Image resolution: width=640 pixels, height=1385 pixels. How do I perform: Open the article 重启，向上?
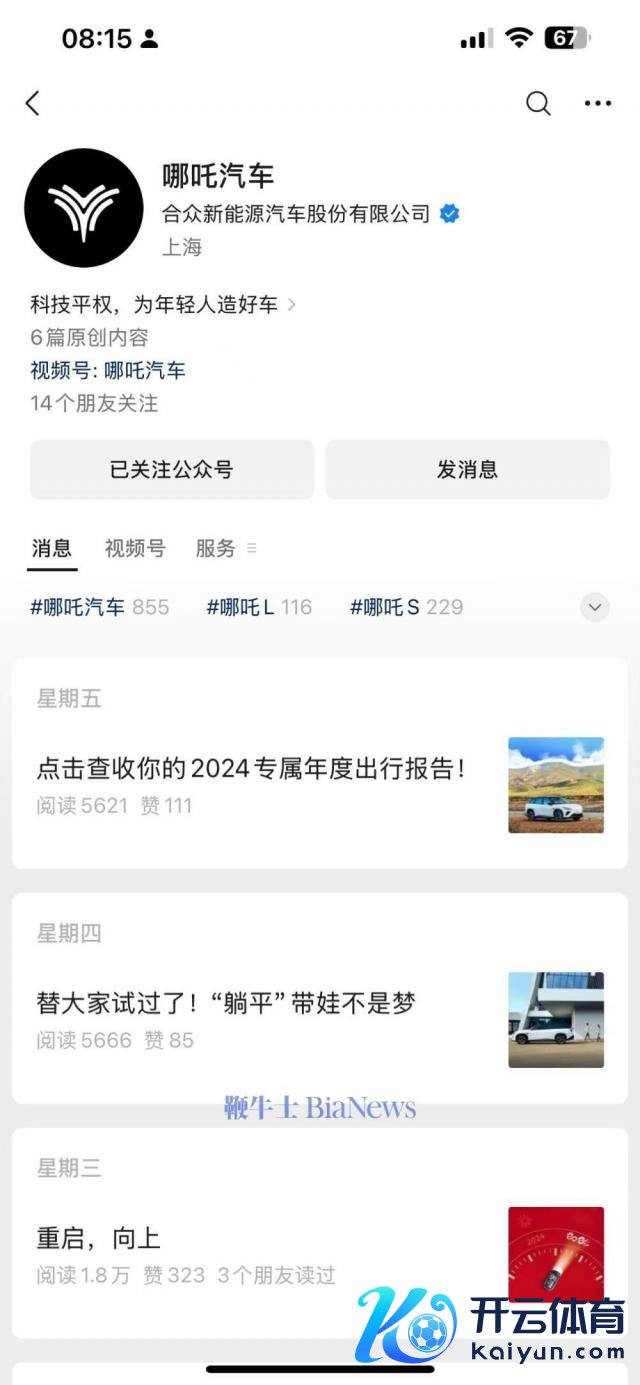(x=98, y=1239)
